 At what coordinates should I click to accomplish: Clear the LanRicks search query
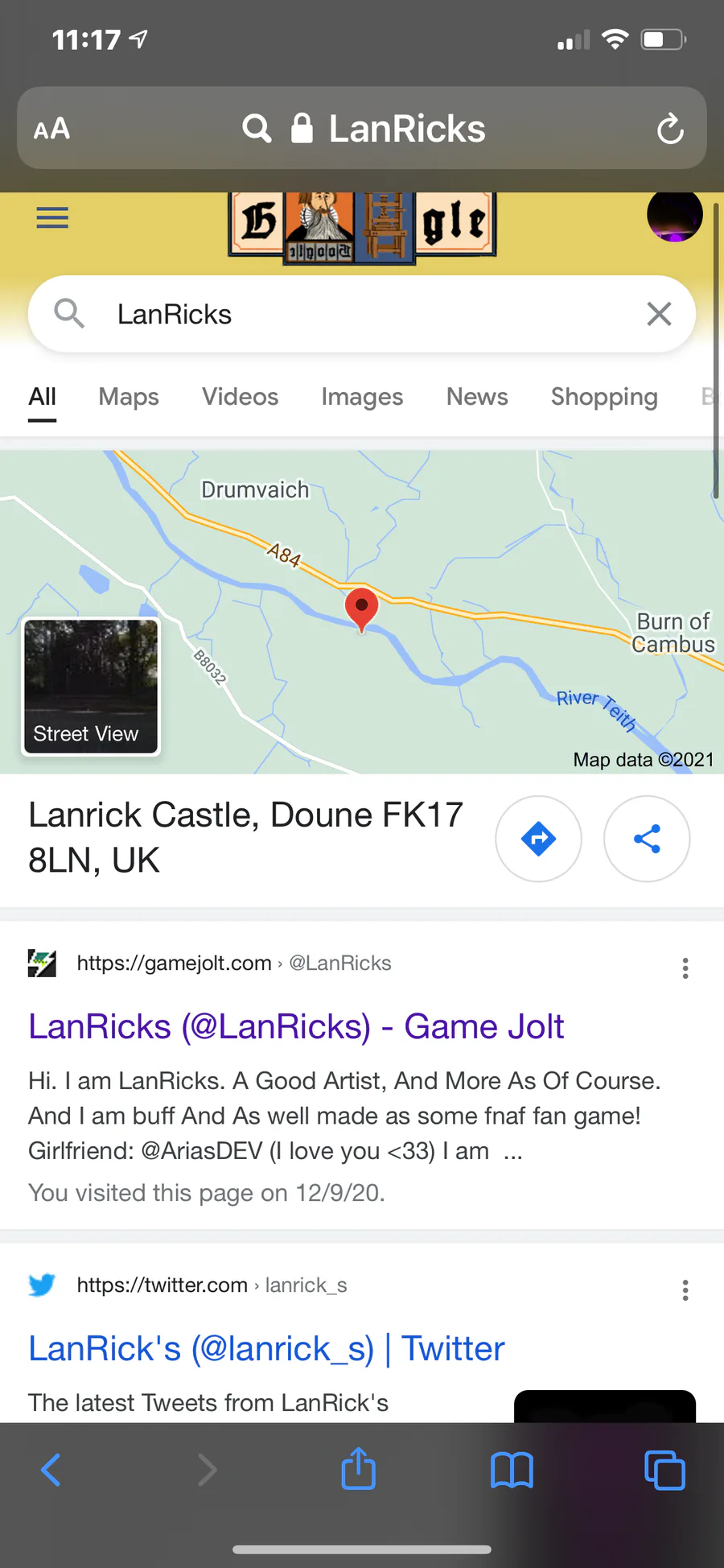point(659,314)
